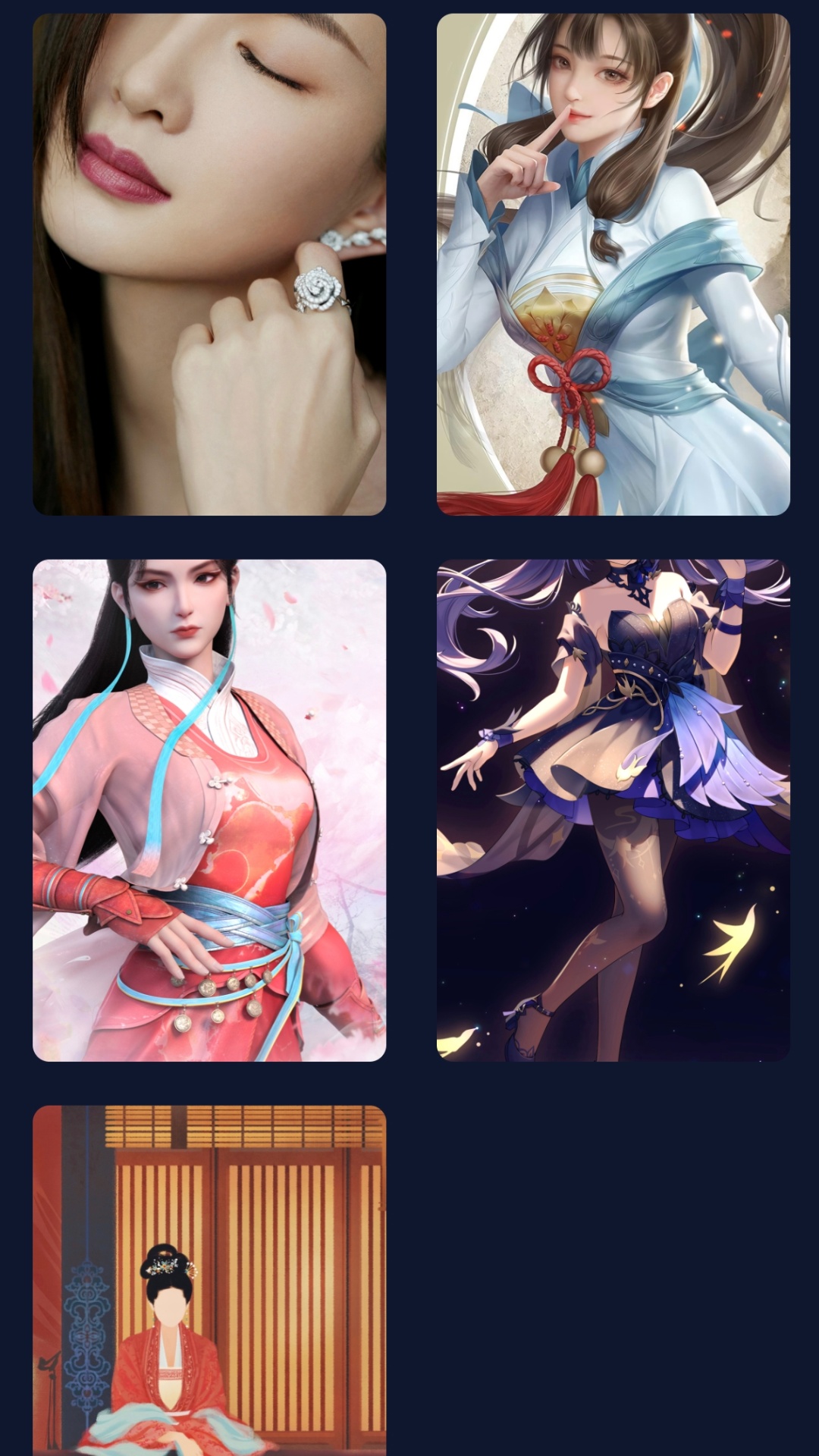Open the photo of woman with rose ring
The height and width of the screenshot is (1456, 819).
(209, 264)
